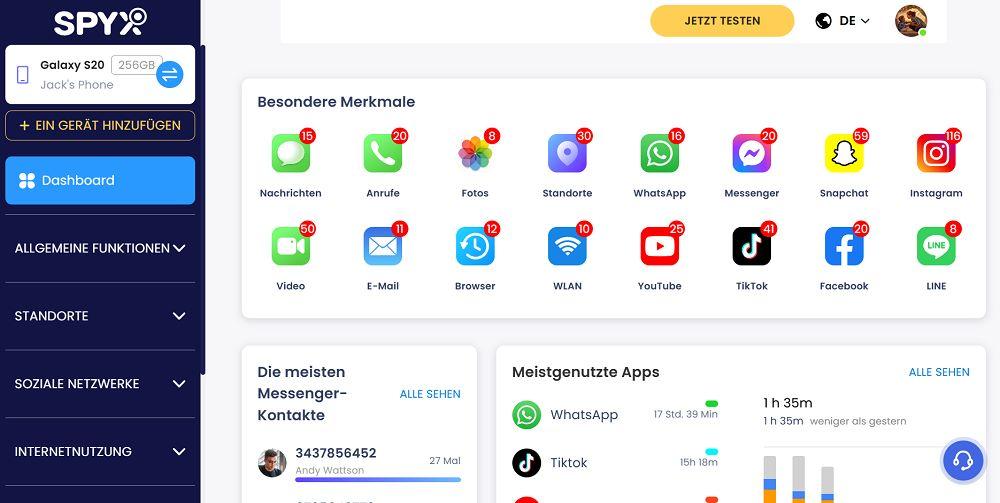Expand SOZIALE NETZWERKE section
The width and height of the screenshot is (1000, 503).
coord(100,384)
